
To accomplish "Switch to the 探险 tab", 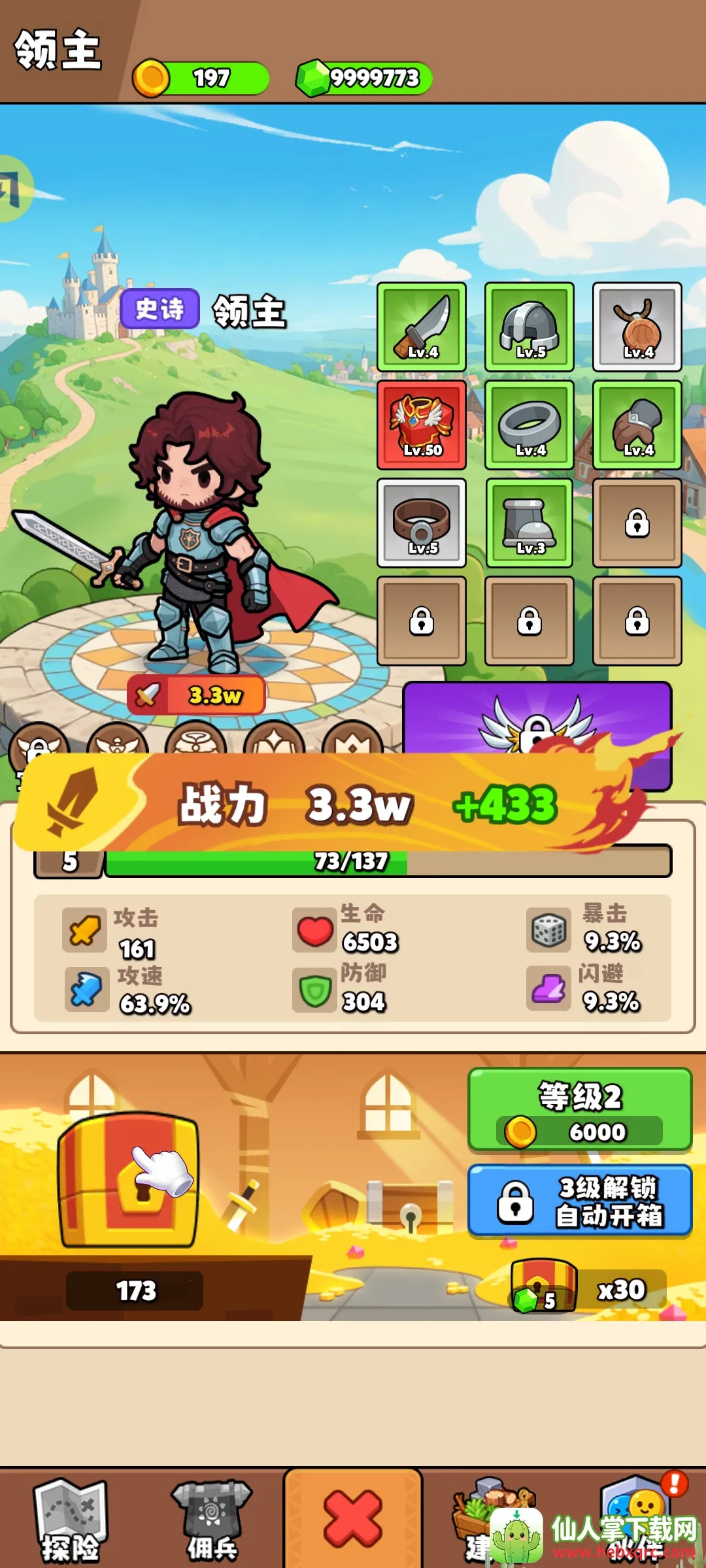I will click(x=70, y=1520).
